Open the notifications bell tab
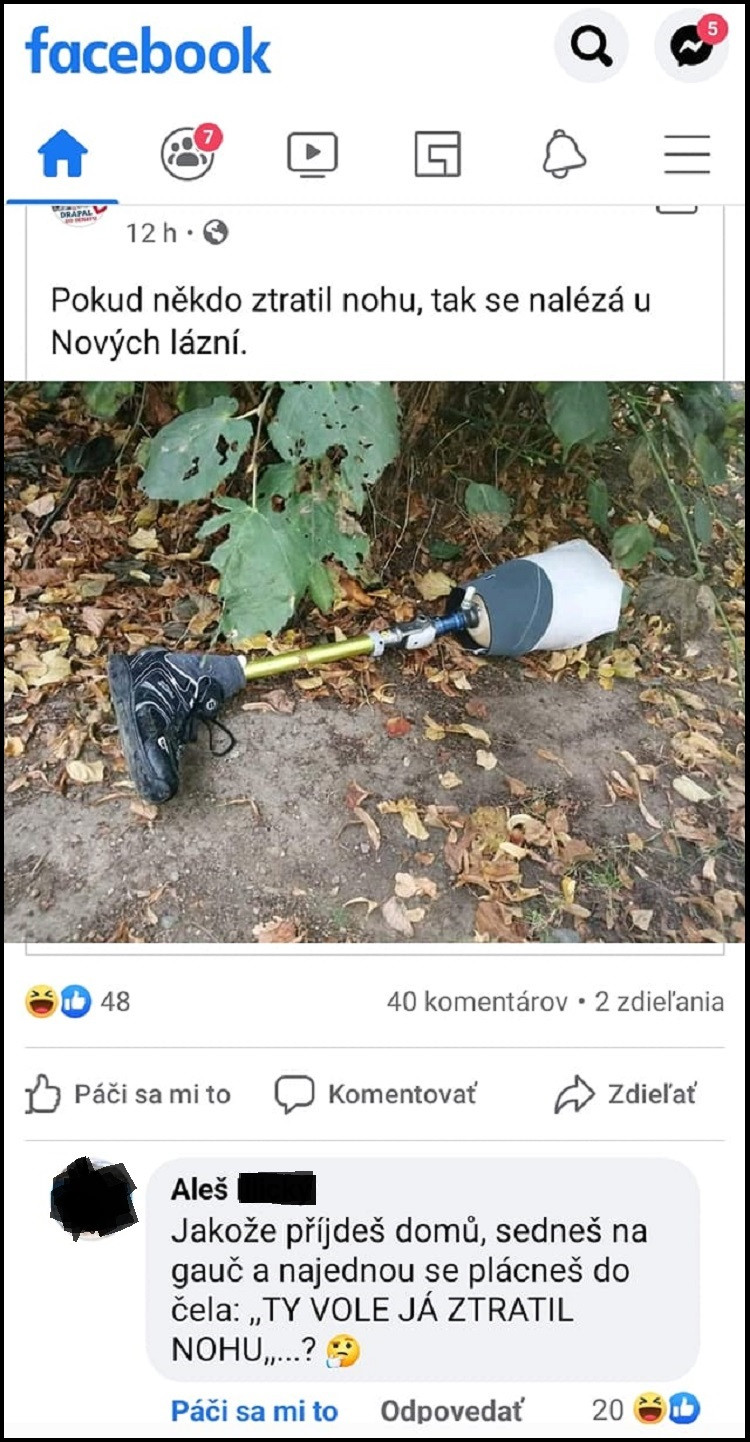Image resolution: width=750 pixels, height=1442 pixels. pos(563,155)
